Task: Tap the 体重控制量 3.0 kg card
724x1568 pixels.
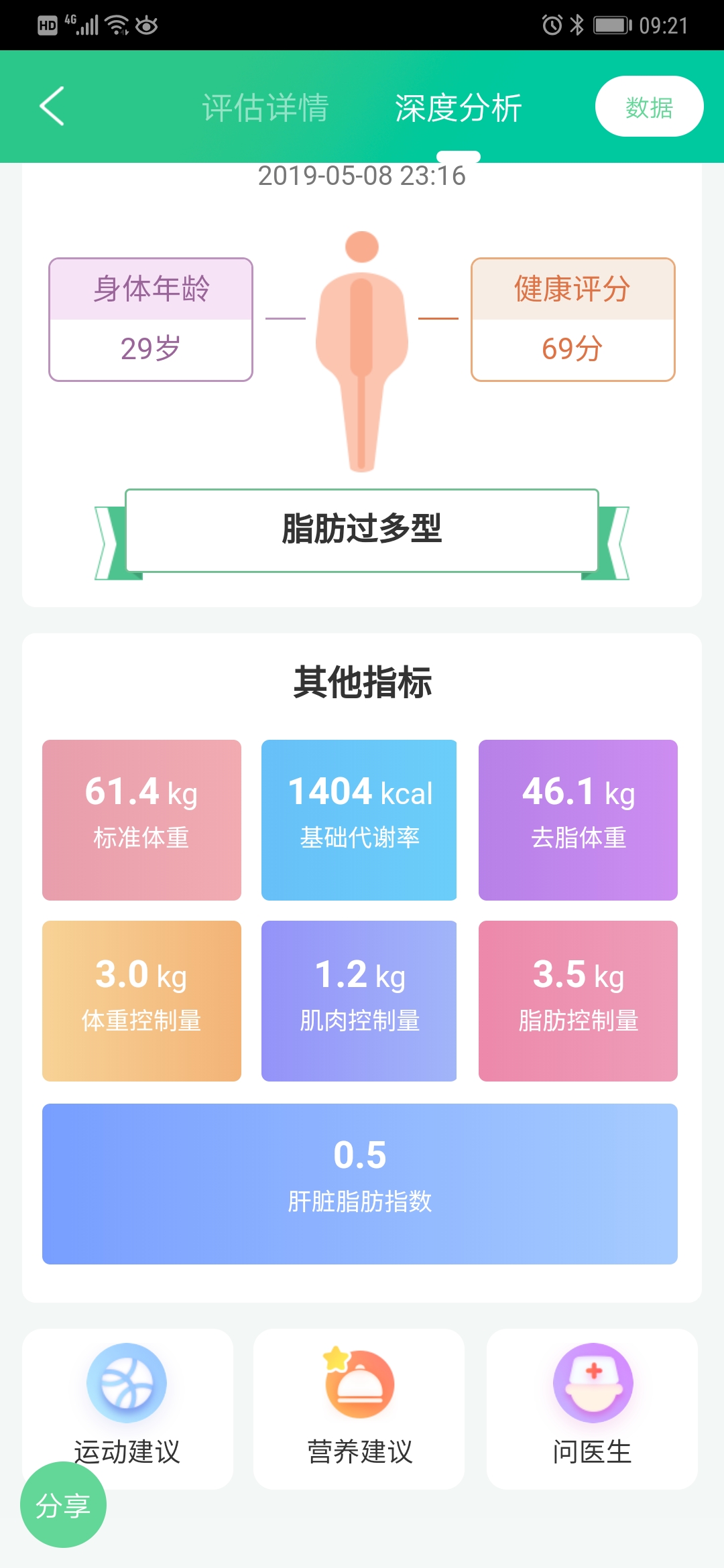Action: pyautogui.click(x=141, y=1000)
